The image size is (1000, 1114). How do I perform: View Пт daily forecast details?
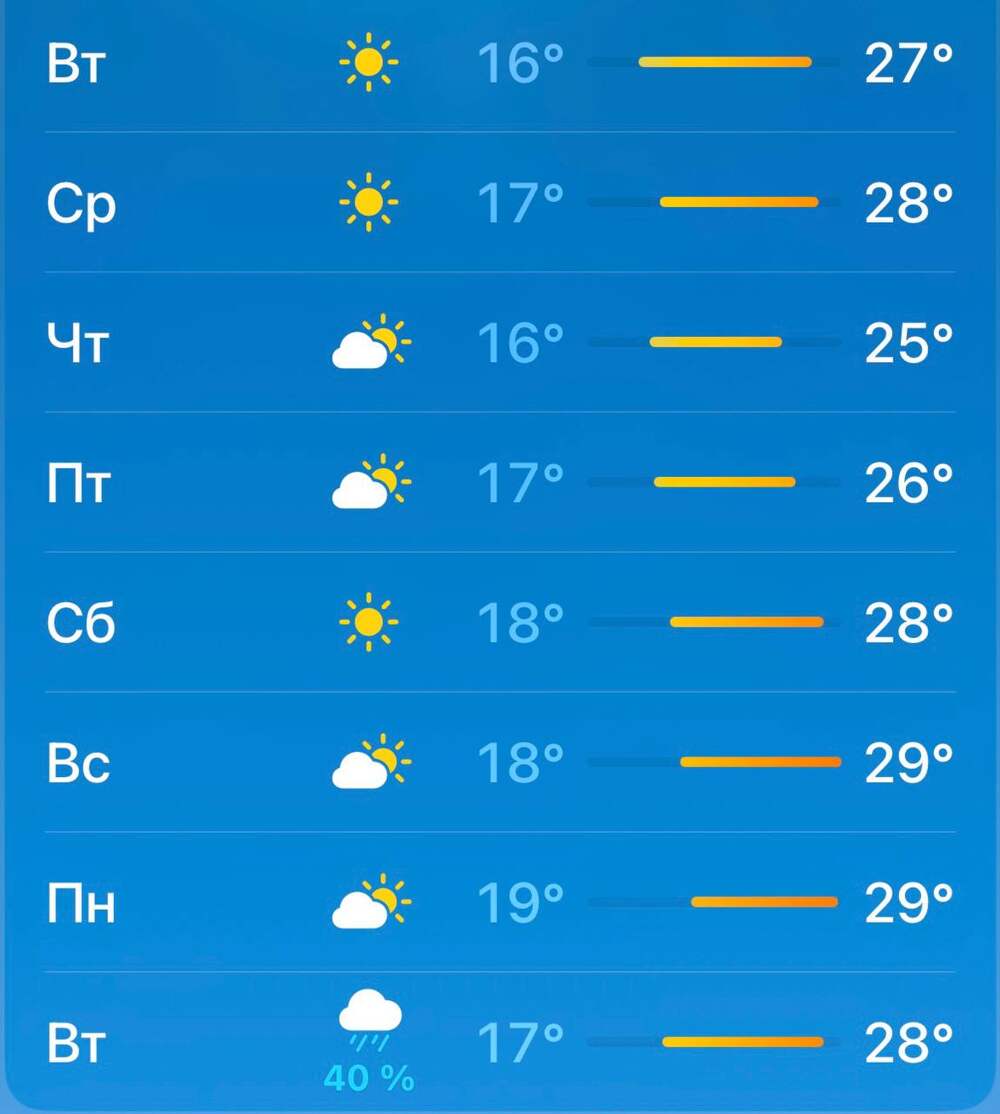click(500, 483)
